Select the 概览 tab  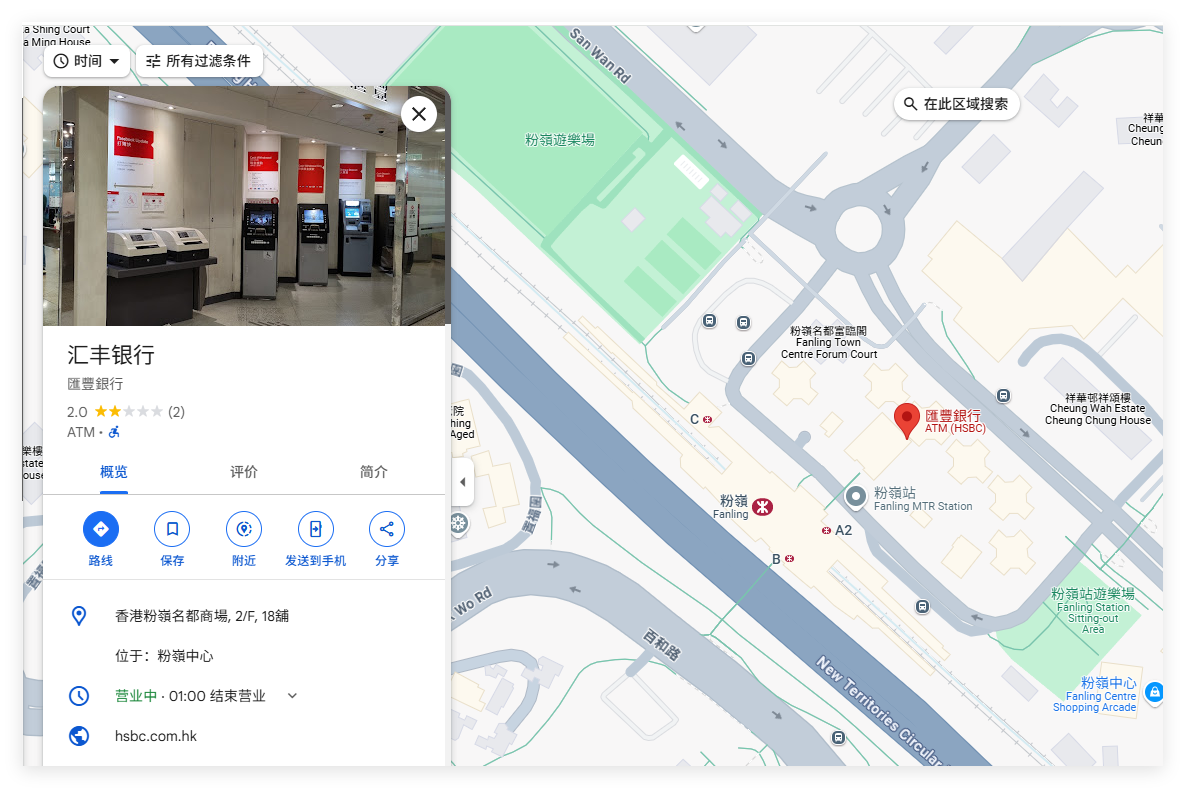click(x=114, y=472)
